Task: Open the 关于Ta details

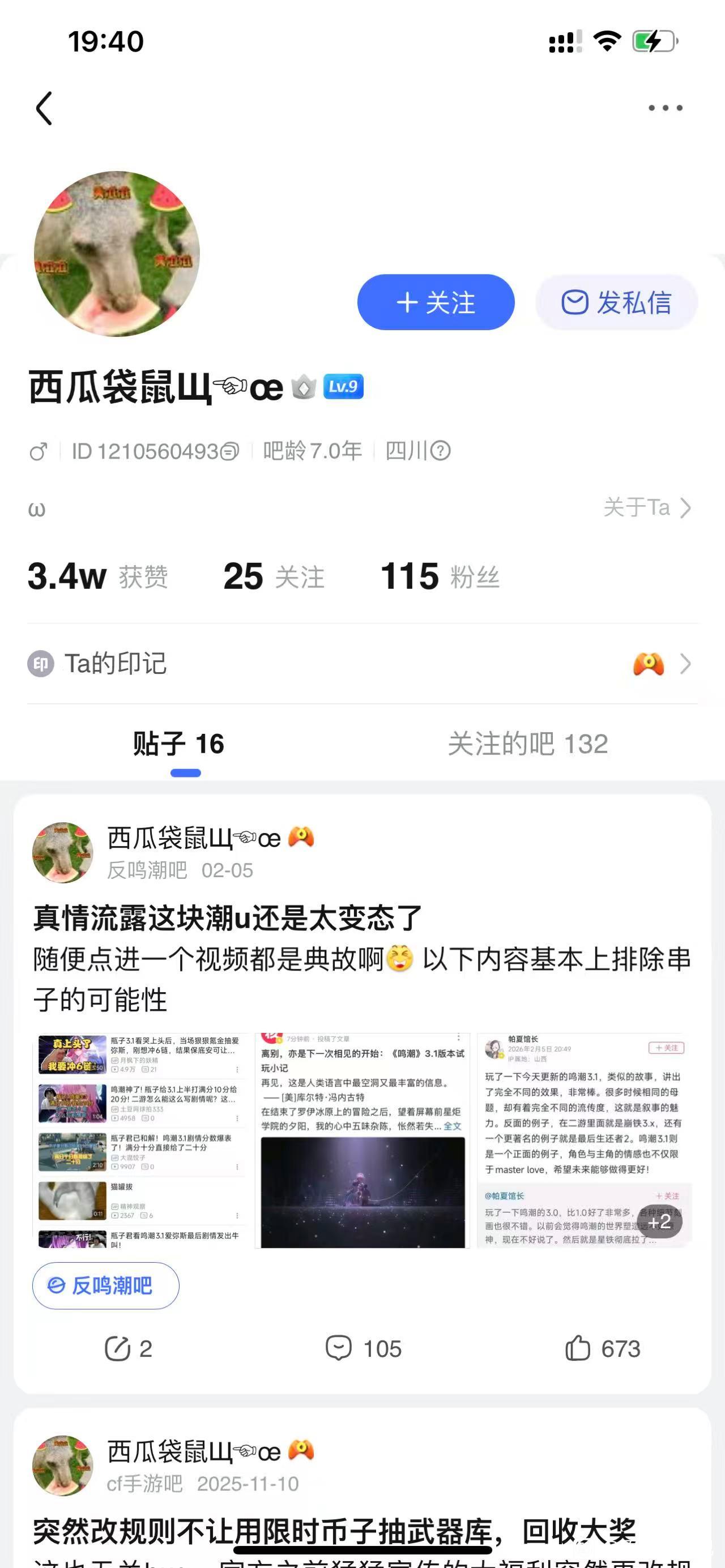Action: (x=646, y=507)
